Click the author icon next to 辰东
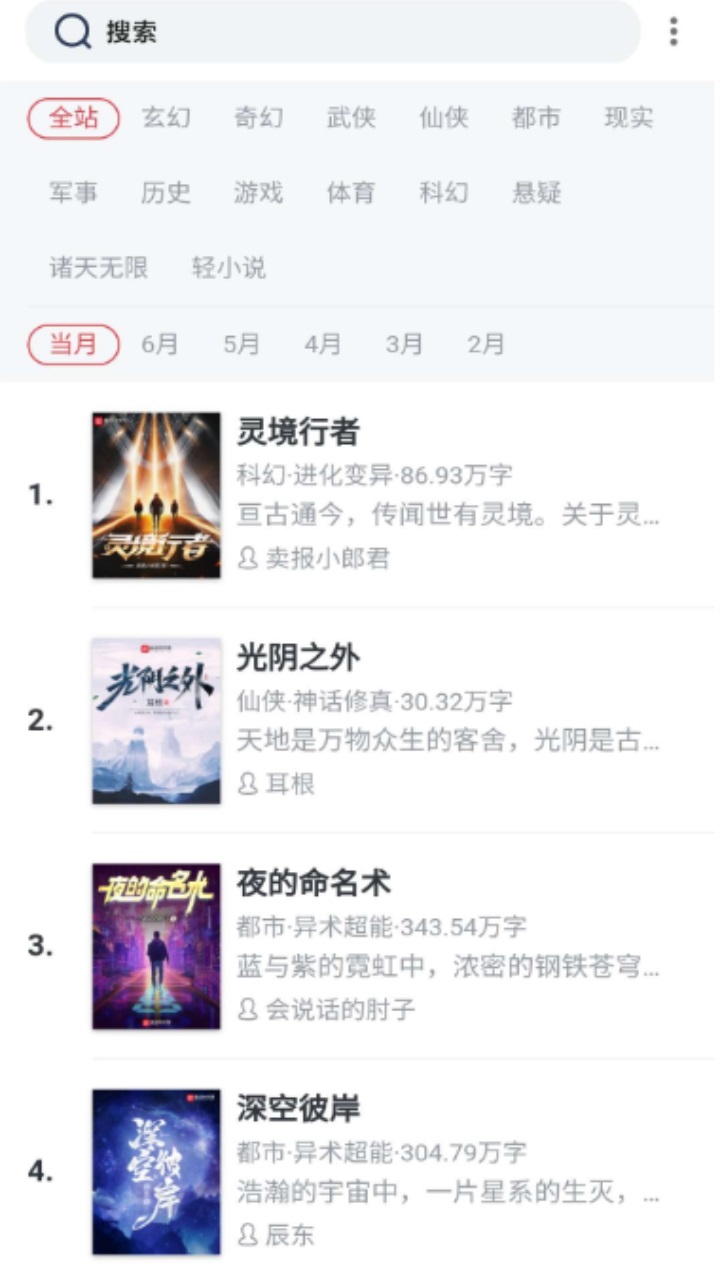Screen dimensions: 720x1280 (247, 1235)
